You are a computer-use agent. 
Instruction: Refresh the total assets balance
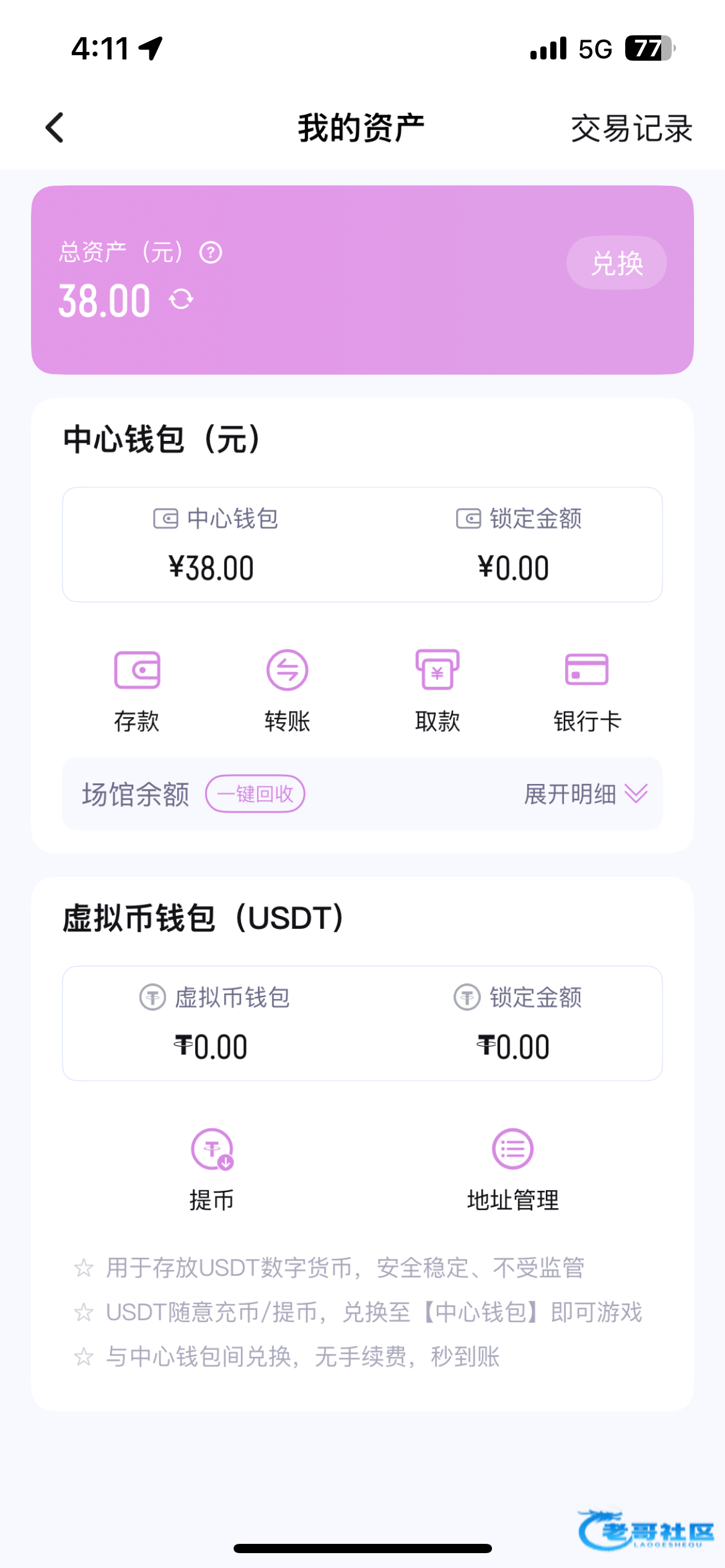(x=182, y=300)
